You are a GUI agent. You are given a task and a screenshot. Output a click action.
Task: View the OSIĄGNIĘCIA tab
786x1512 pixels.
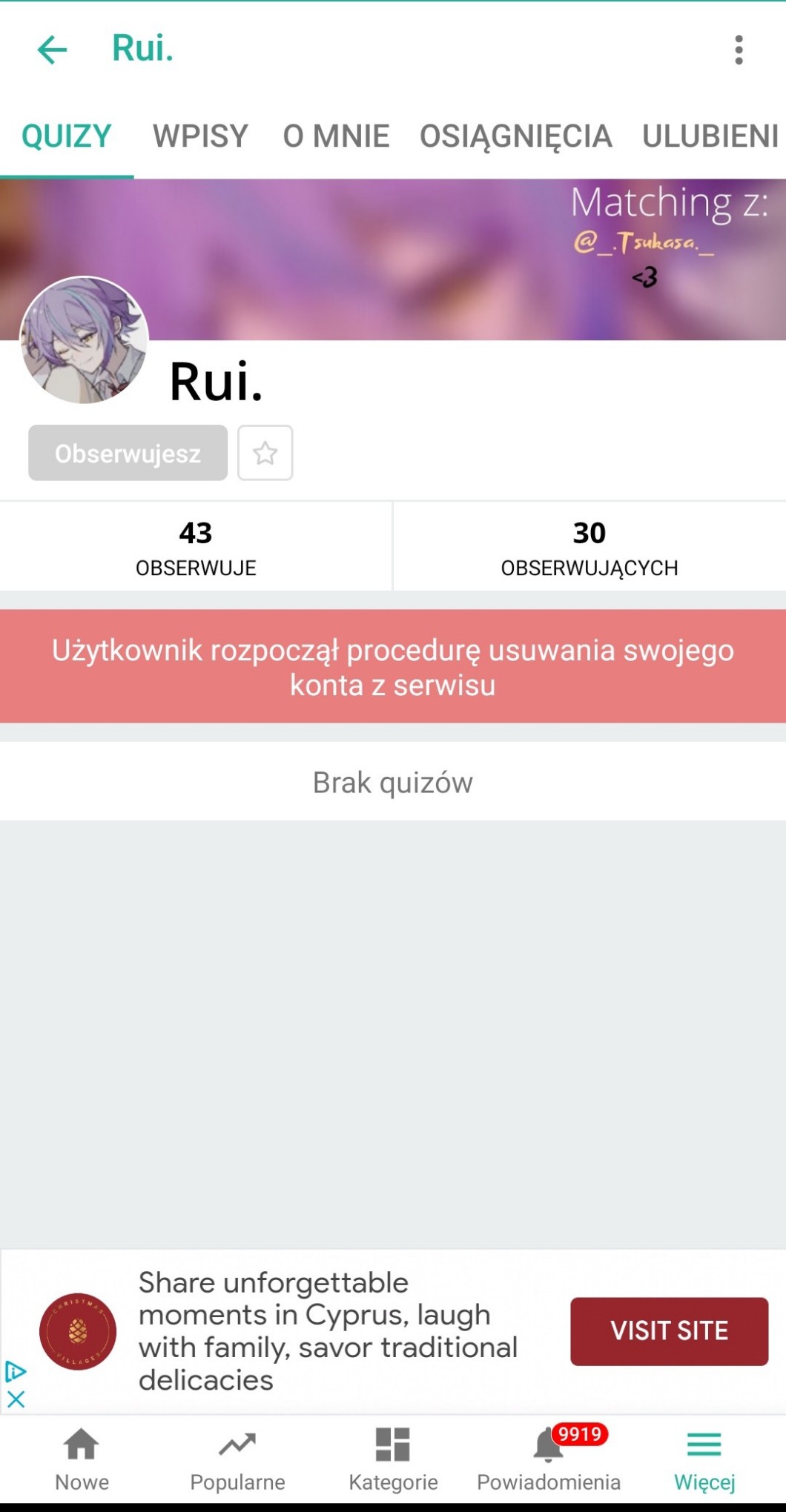(x=515, y=136)
